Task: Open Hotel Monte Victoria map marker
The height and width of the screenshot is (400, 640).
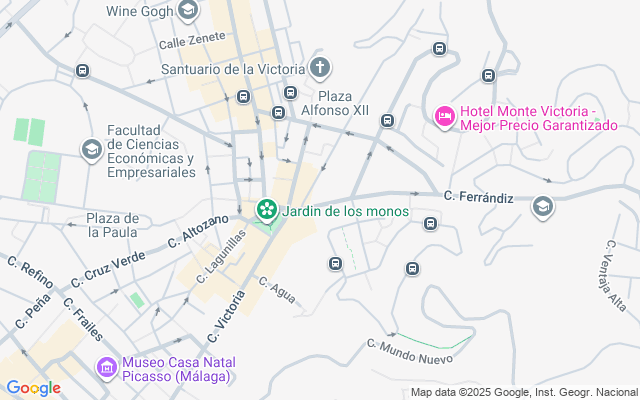Action: click(x=445, y=118)
